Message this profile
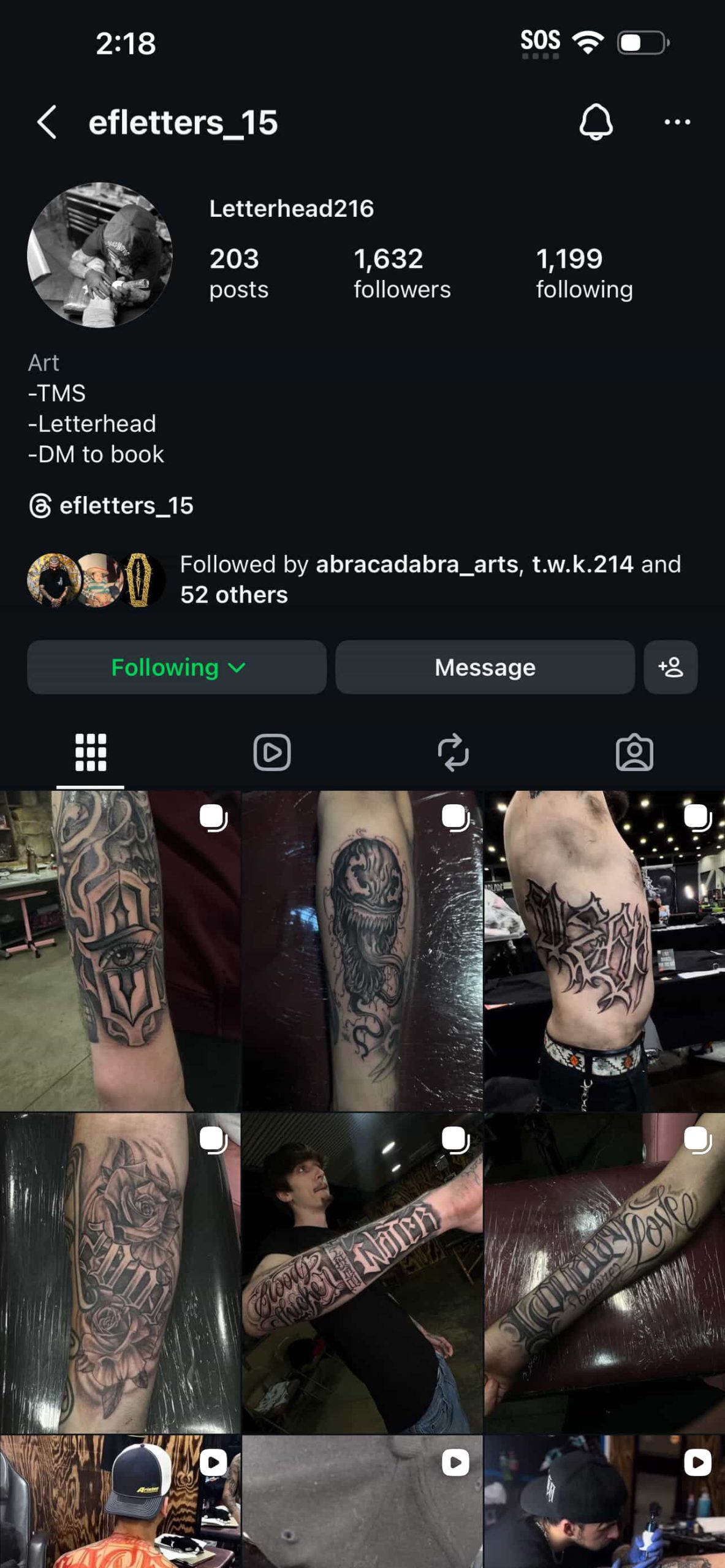Image resolution: width=725 pixels, height=1568 pixels. point(484,667)
